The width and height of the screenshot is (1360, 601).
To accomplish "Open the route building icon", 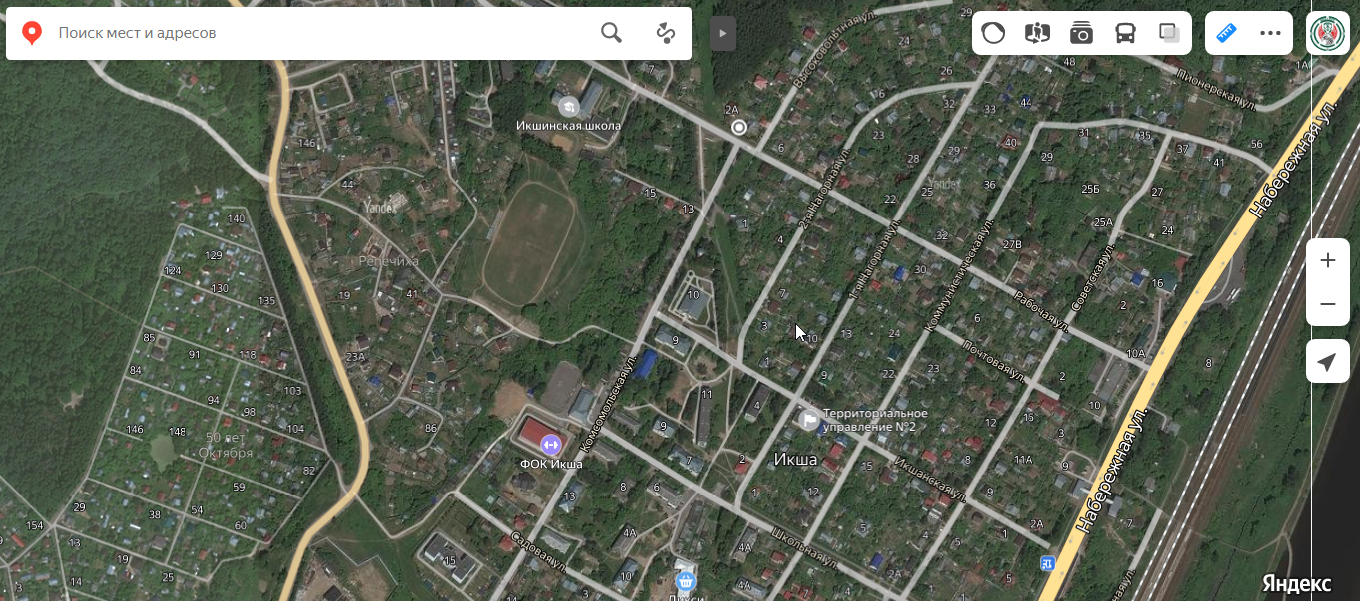I will pos(665,33).
